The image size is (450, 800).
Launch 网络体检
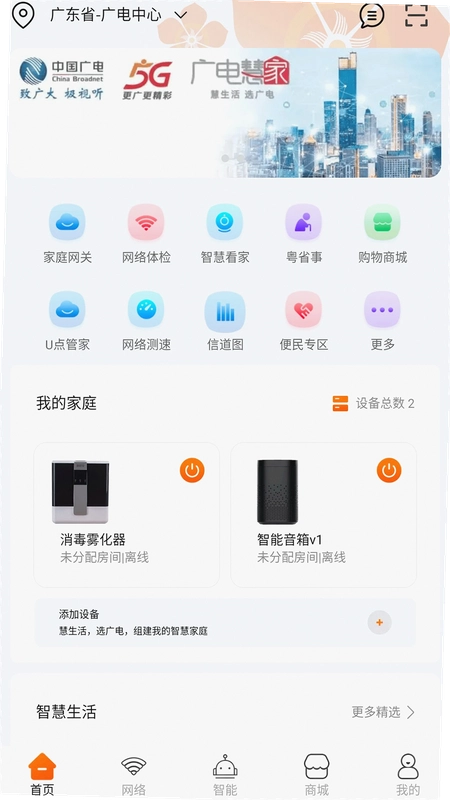pos(146,234)
